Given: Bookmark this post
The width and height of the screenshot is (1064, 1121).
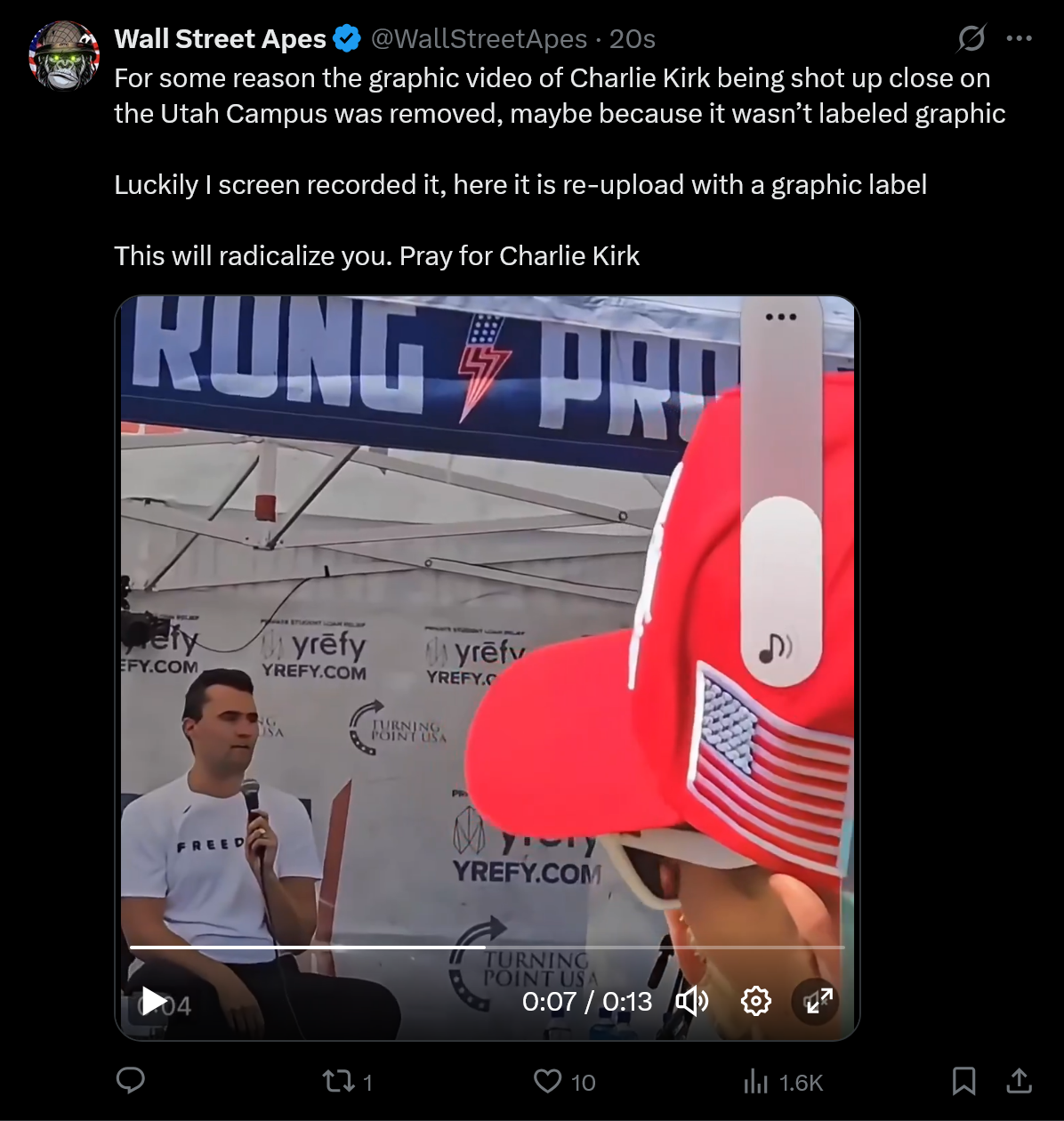Looking at the screenshot, I should (x=964, y=1081).
